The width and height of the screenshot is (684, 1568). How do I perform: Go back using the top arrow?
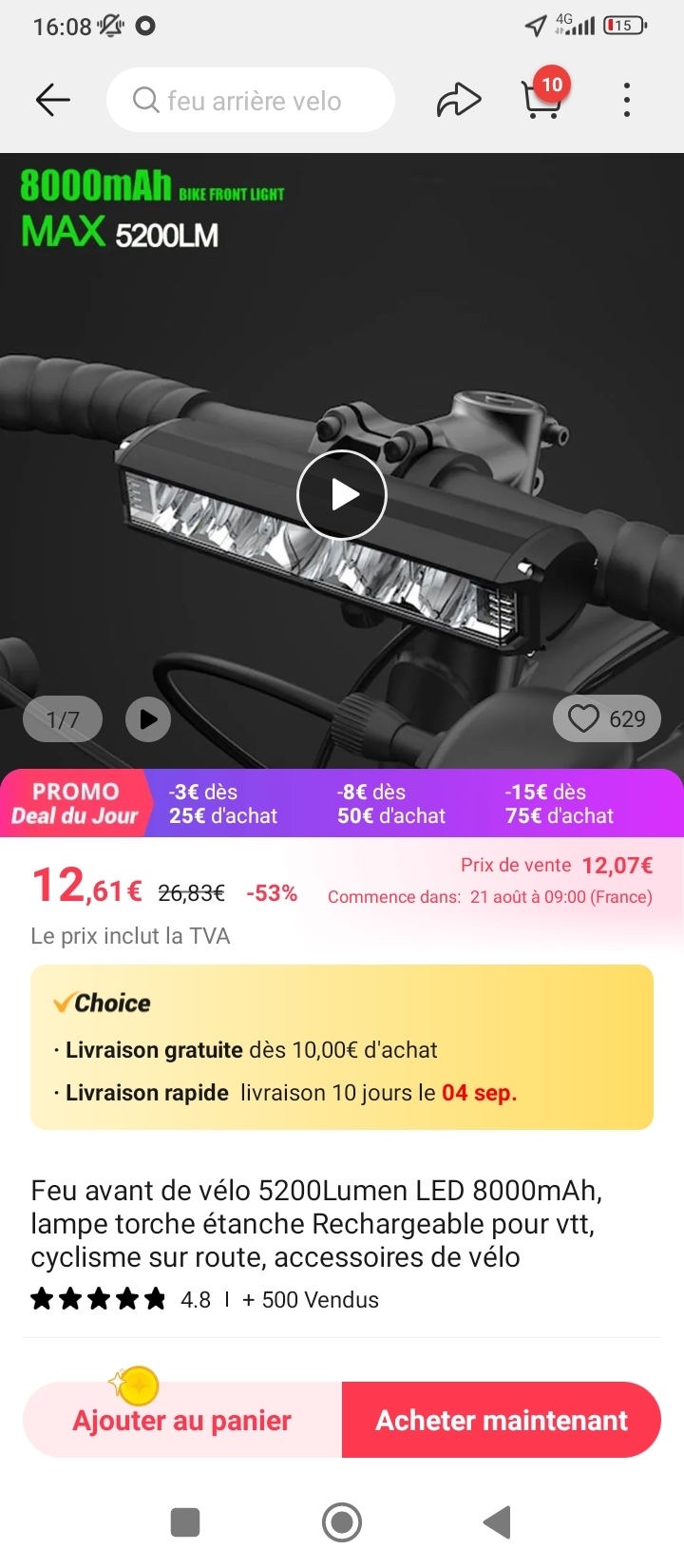[x=53, y=100]
